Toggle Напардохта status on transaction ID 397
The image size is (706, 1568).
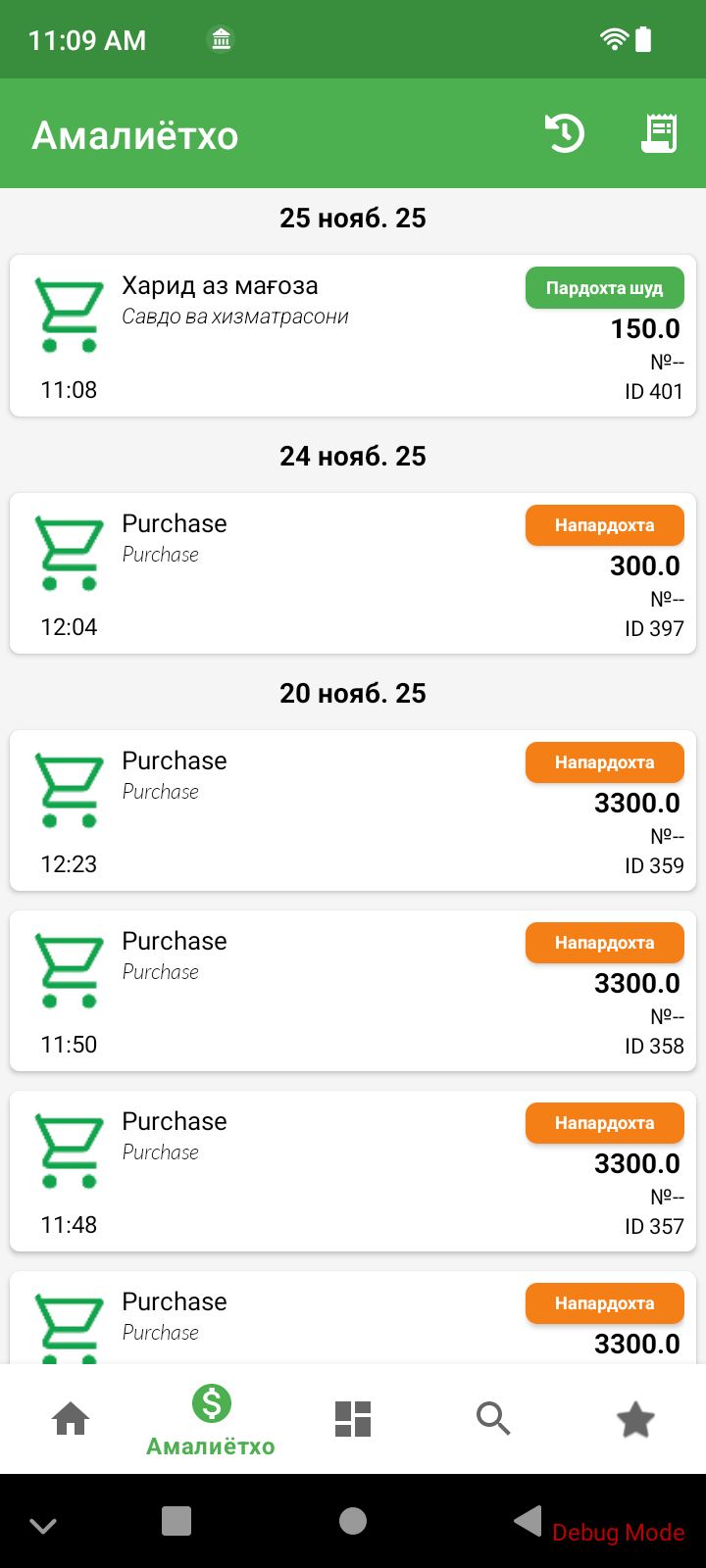click(604, 525)
